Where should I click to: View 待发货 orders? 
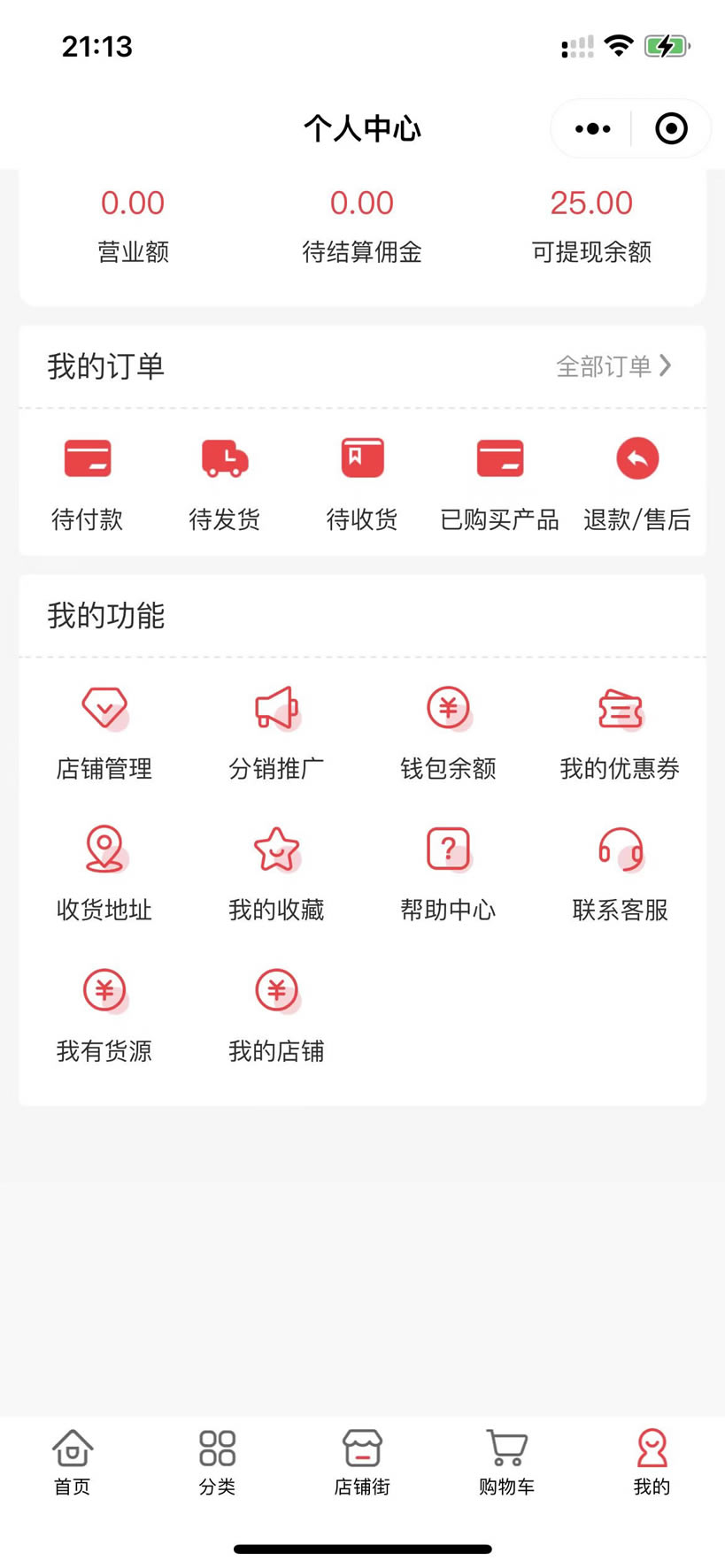point(225,484)
